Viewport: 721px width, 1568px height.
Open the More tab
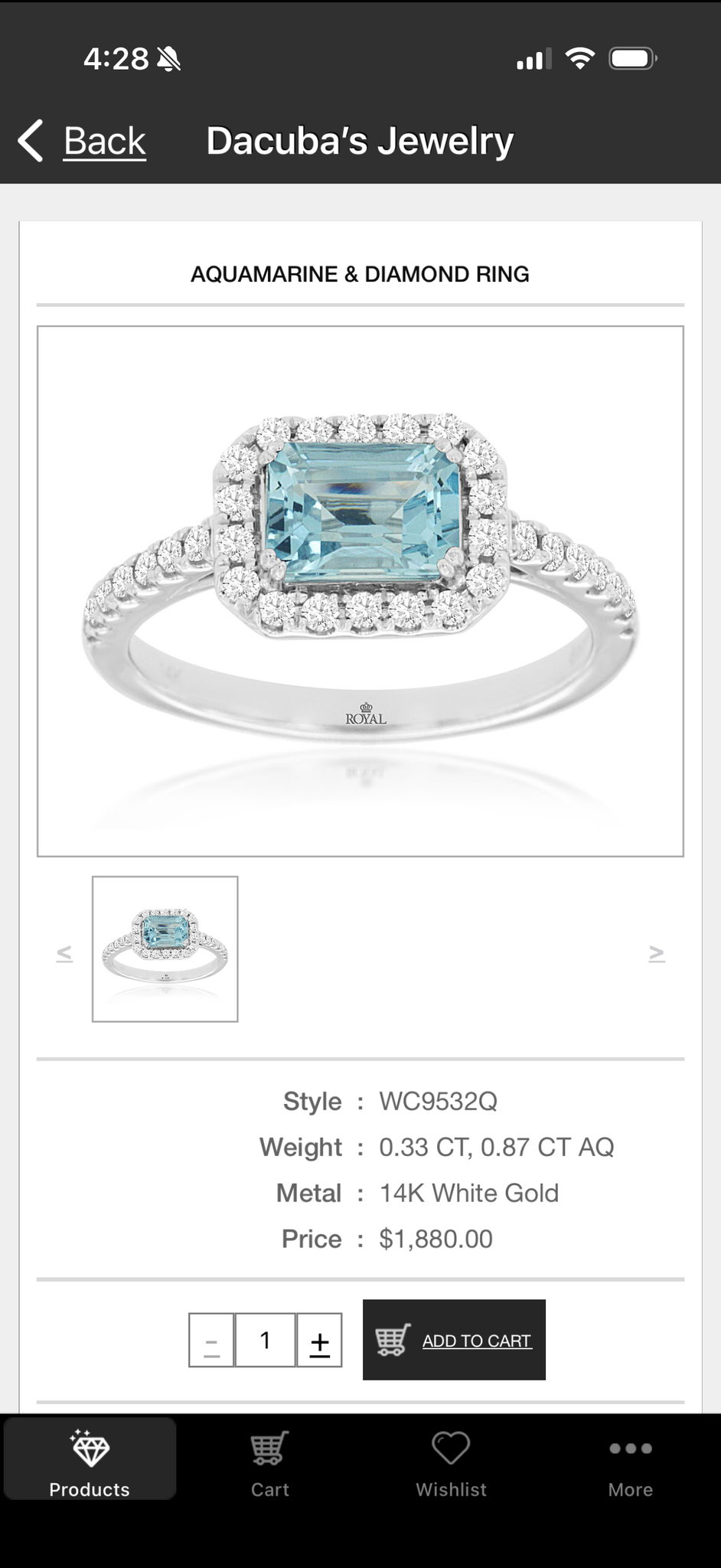point(630,1463)
